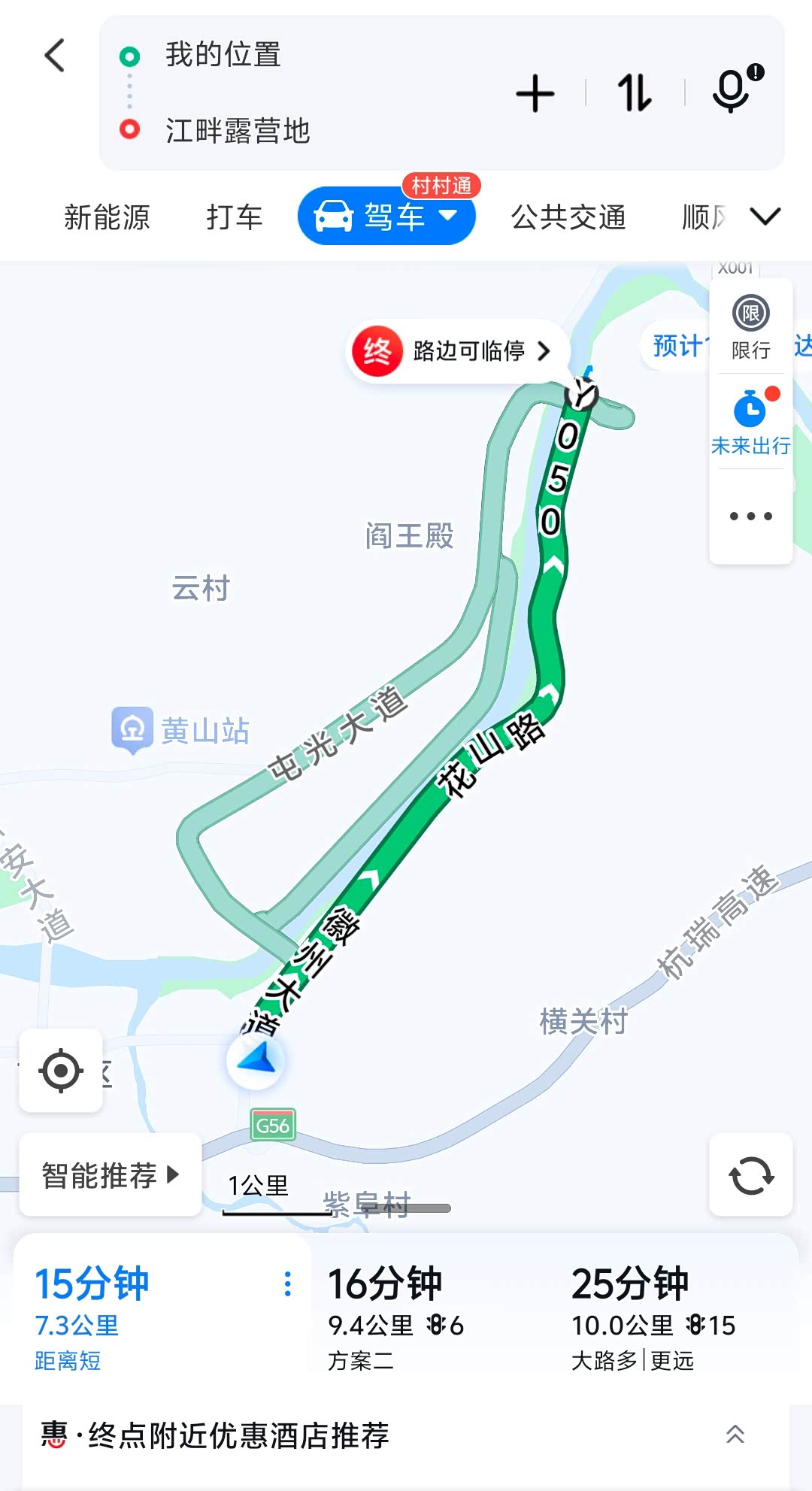The height and width of the screenshot is (1491, 812).
Task: Switch to the 打车 tab
Action: 234,217
